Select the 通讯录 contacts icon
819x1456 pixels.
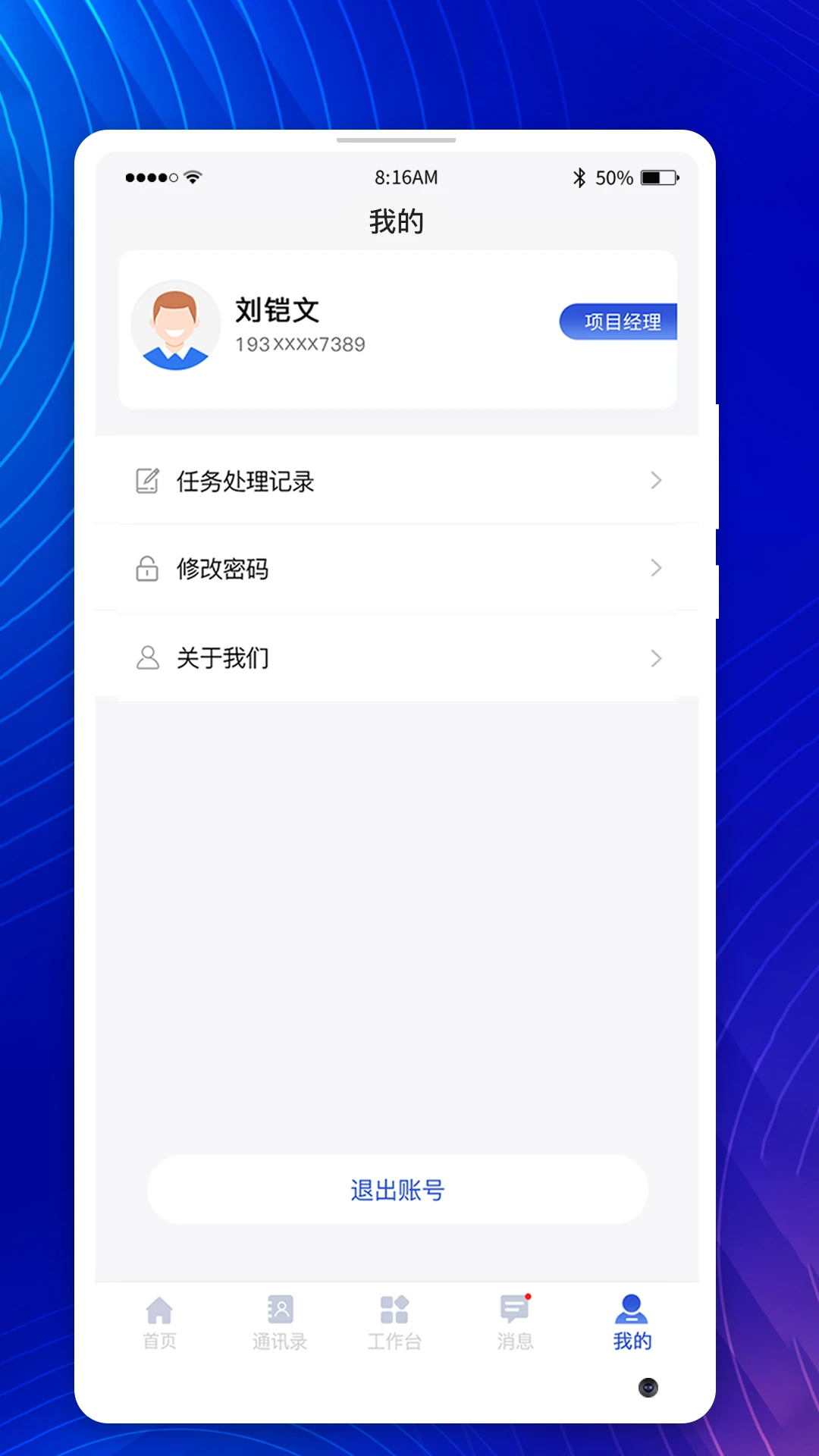278,1308
